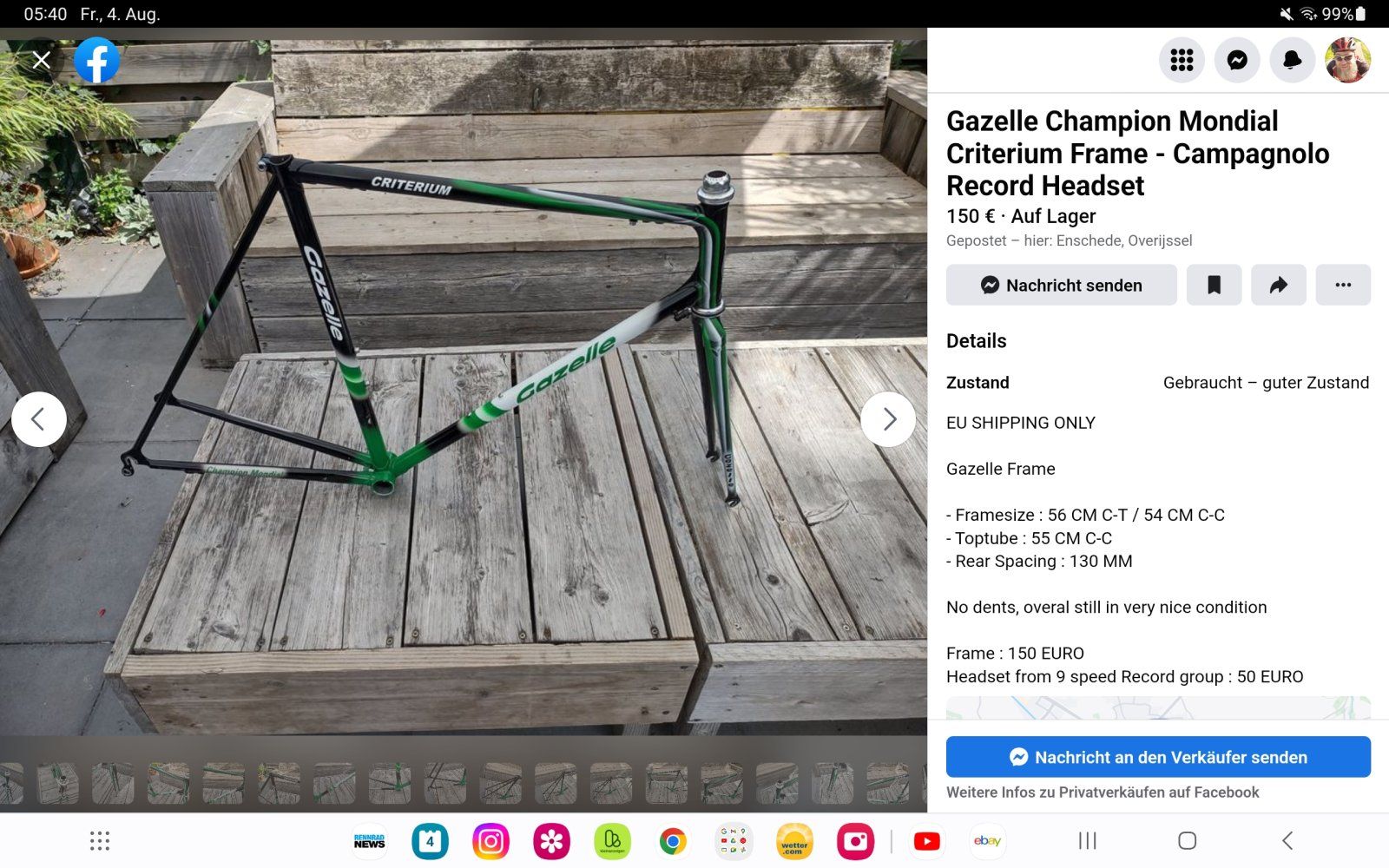Launch Instagram from the taskbar
Screen dimensions: 1389x868
click(490, 840)
